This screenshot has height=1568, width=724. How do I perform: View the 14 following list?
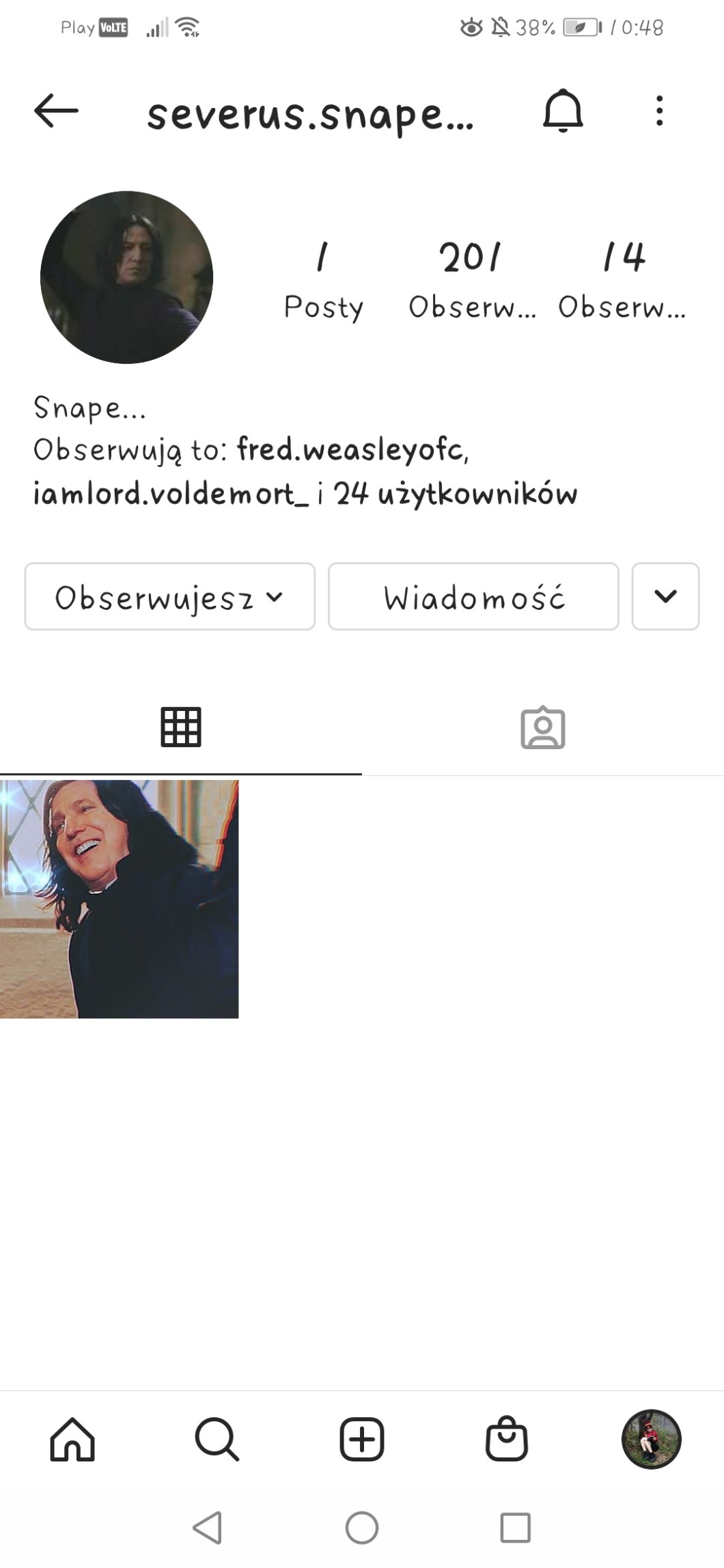[x=623, y=279]
